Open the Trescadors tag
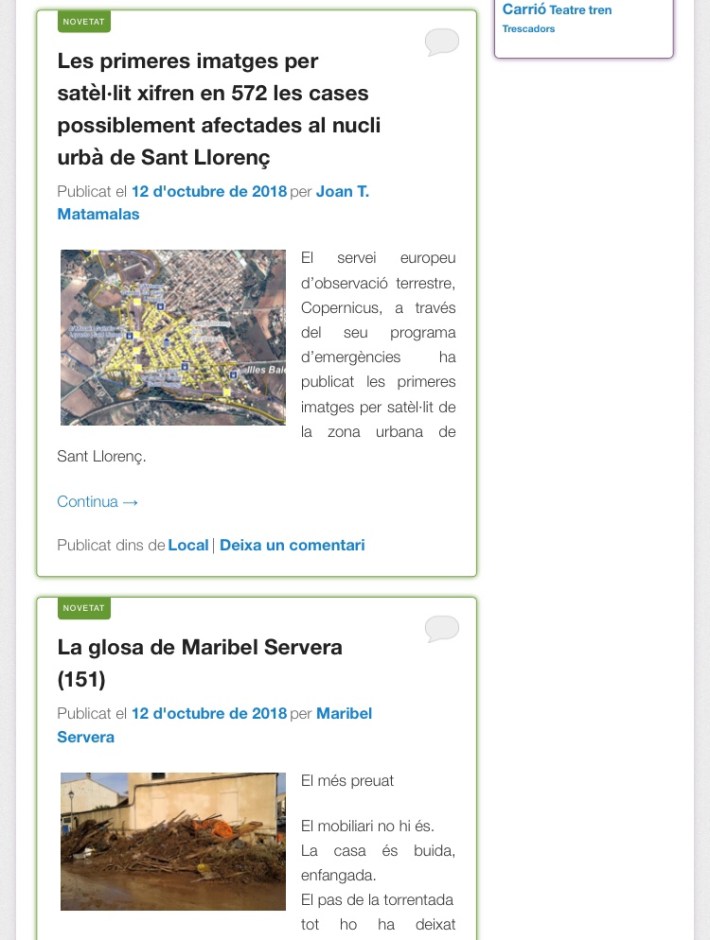Screen dimensions: 710x940 click(x=528, y=29)
